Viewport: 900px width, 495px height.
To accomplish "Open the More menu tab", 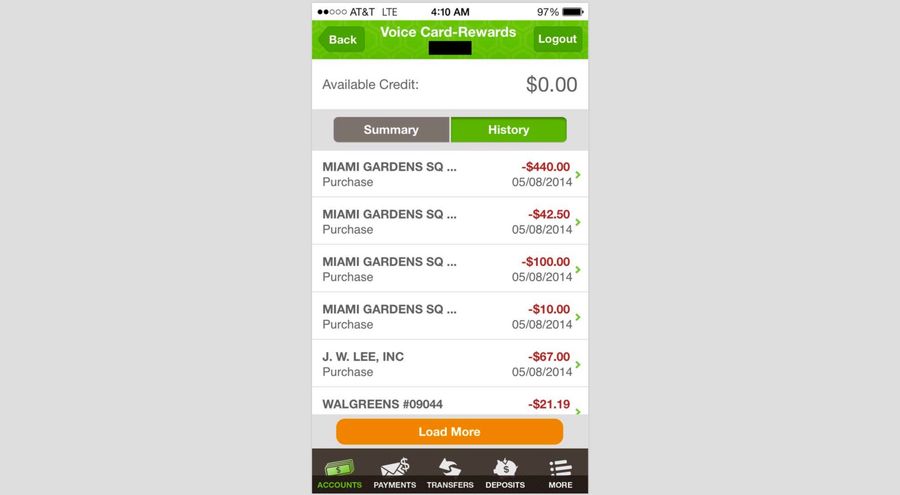I will [560, 473].
